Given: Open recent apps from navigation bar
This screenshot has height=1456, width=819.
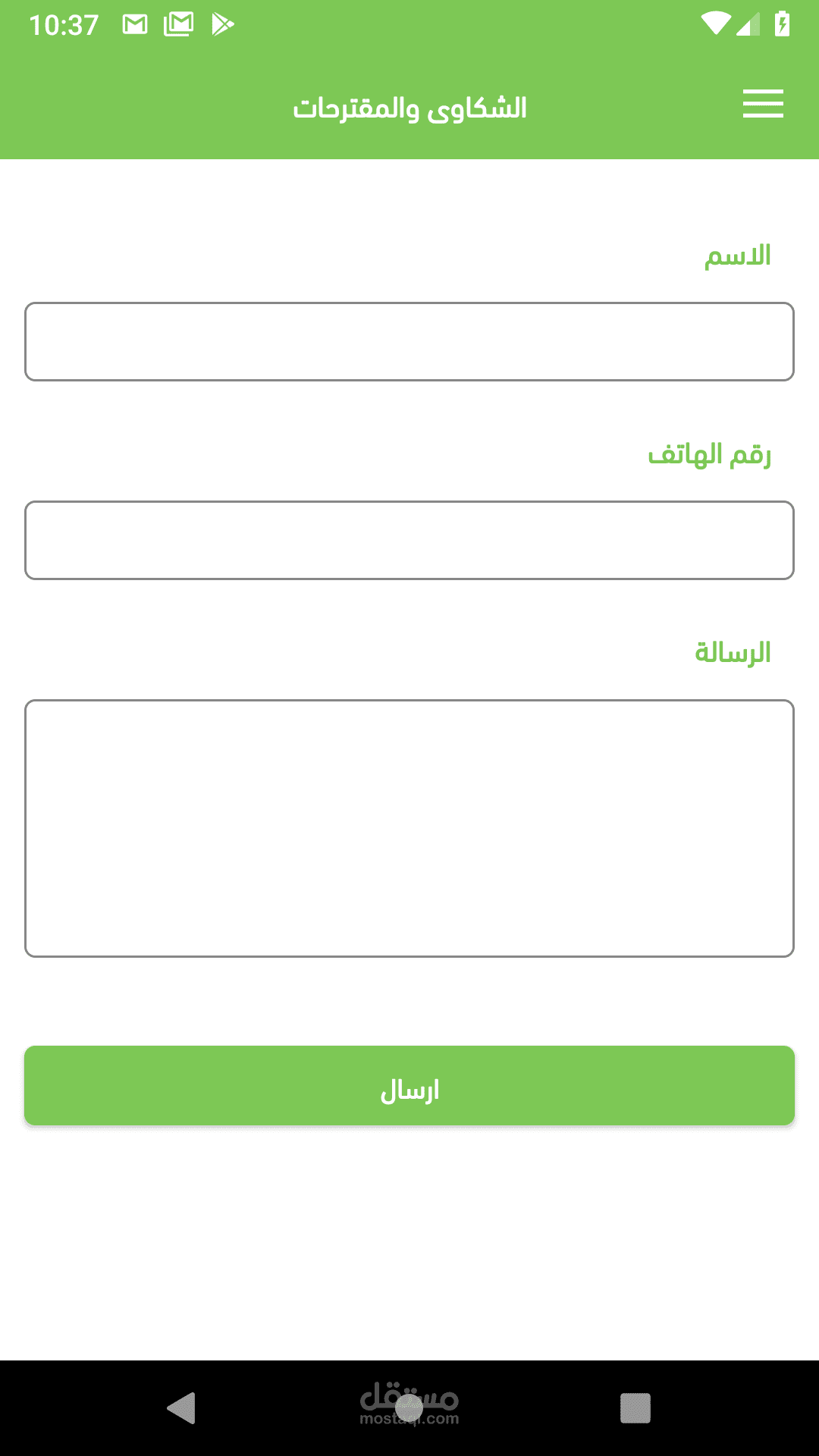Looking at the screenshot, I should click(635, 1408).
